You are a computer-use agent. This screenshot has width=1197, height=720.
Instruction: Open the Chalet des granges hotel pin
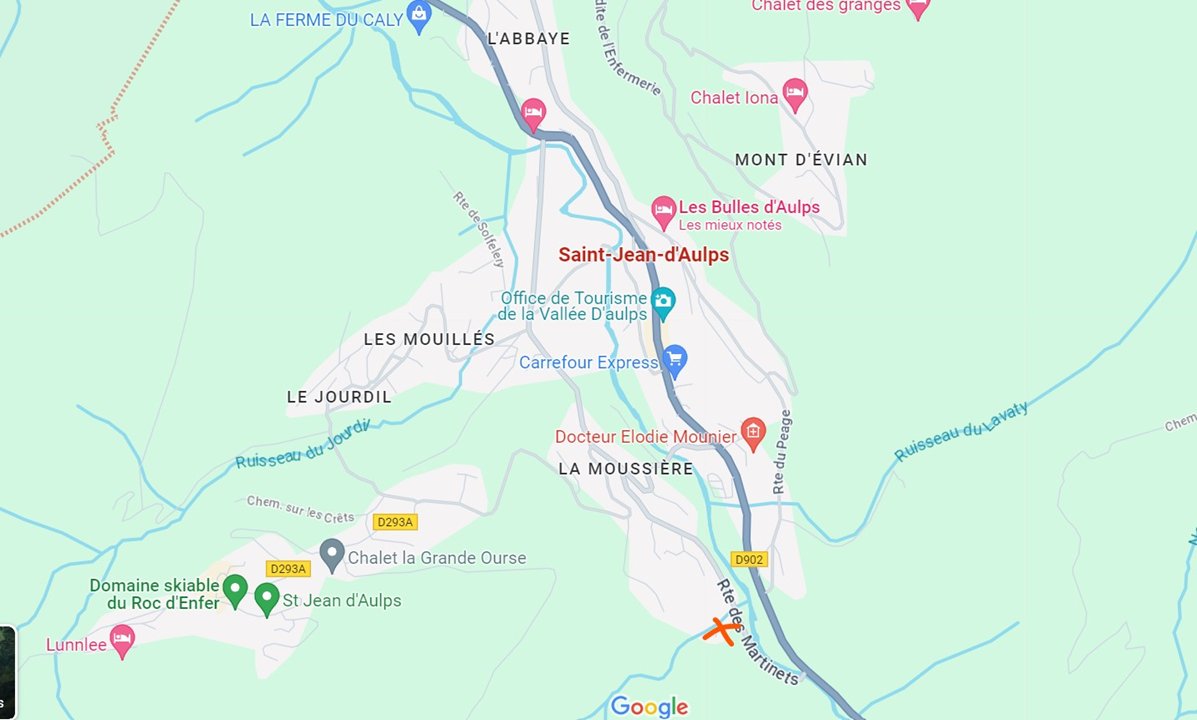(x=918, y=7)
